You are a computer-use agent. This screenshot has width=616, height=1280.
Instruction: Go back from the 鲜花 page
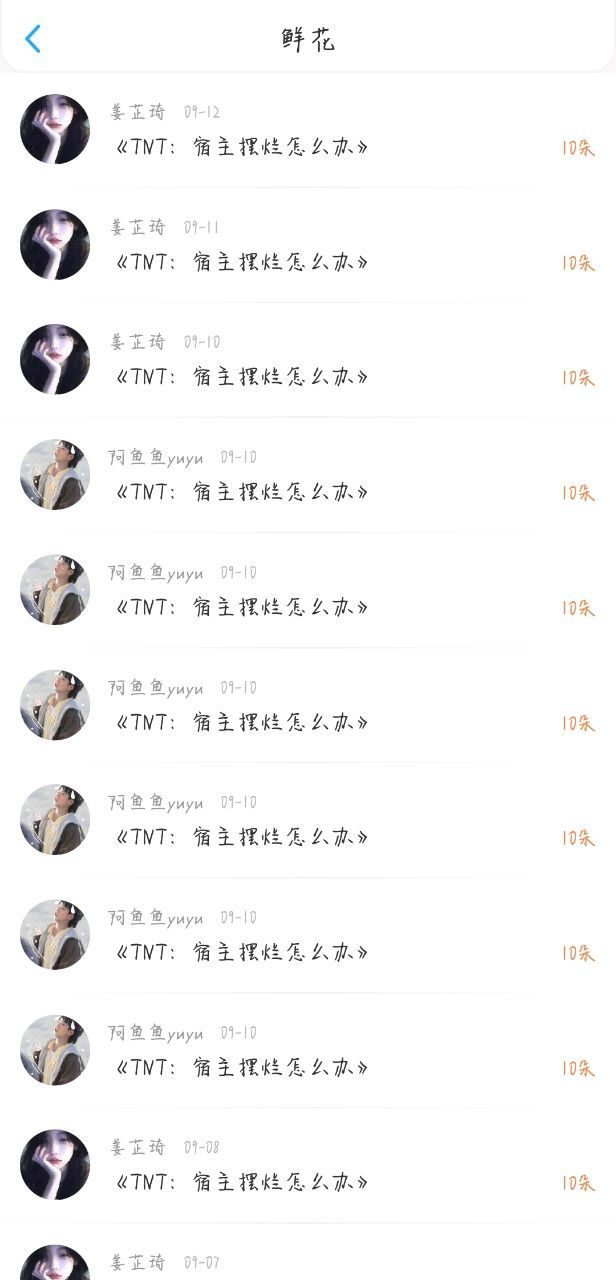pos(33,39)
